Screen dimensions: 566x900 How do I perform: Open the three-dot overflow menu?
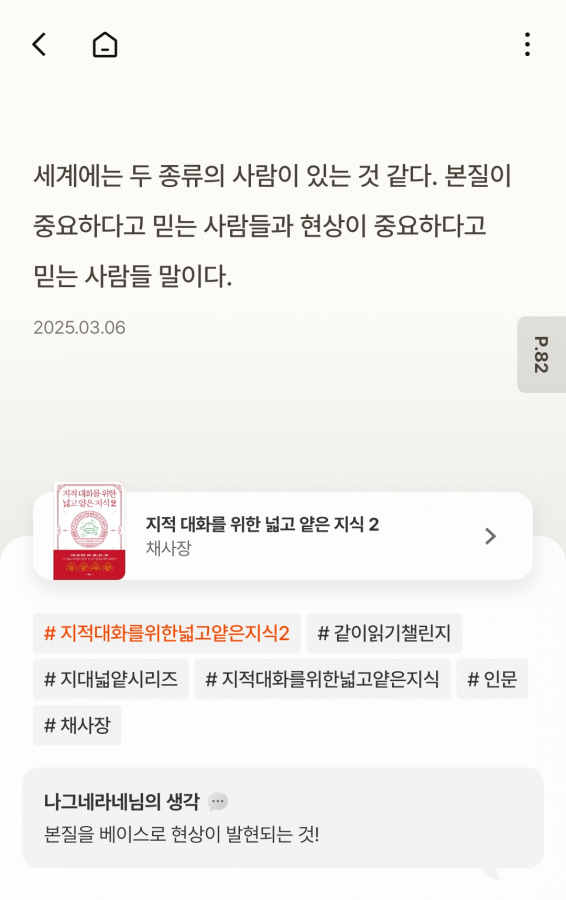527,44
